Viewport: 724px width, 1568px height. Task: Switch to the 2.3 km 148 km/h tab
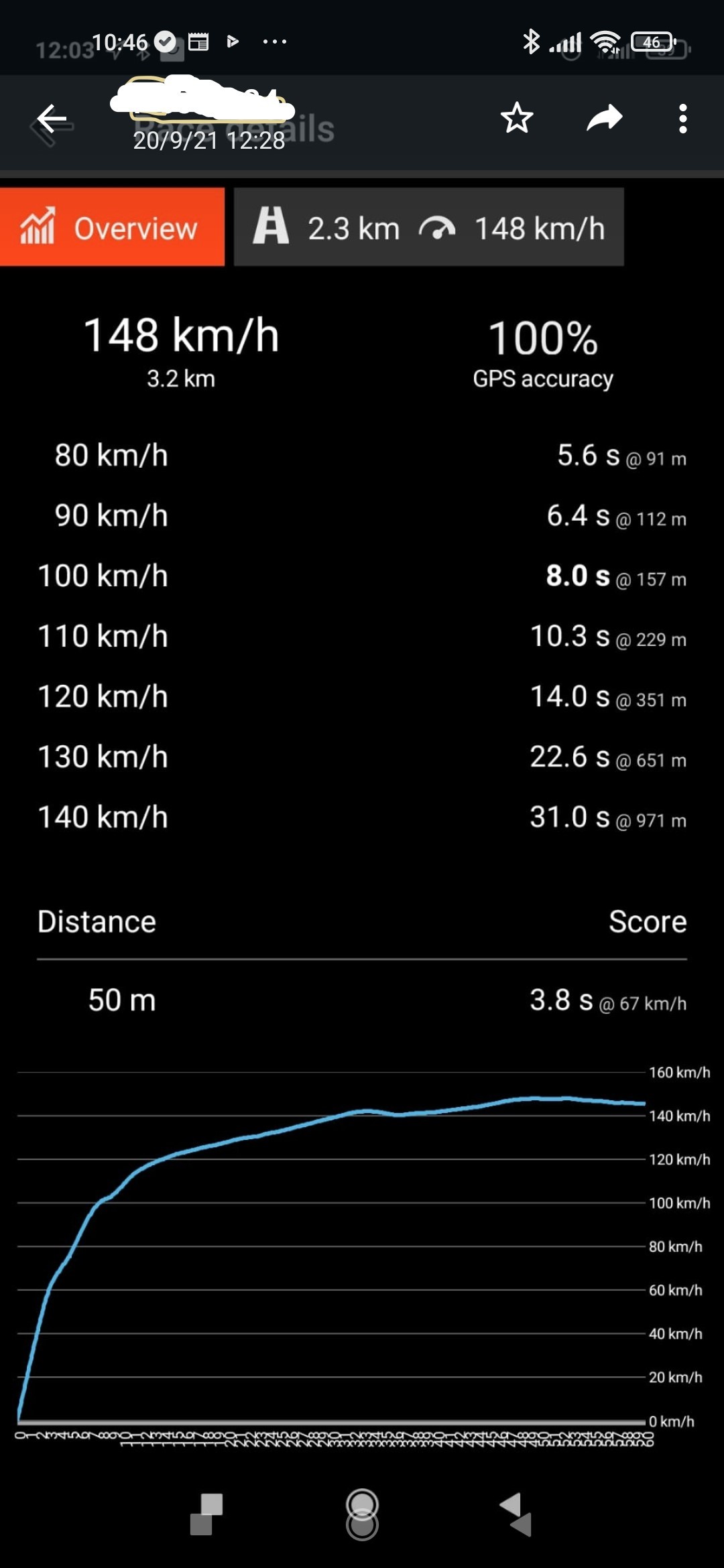coord(429,227)
